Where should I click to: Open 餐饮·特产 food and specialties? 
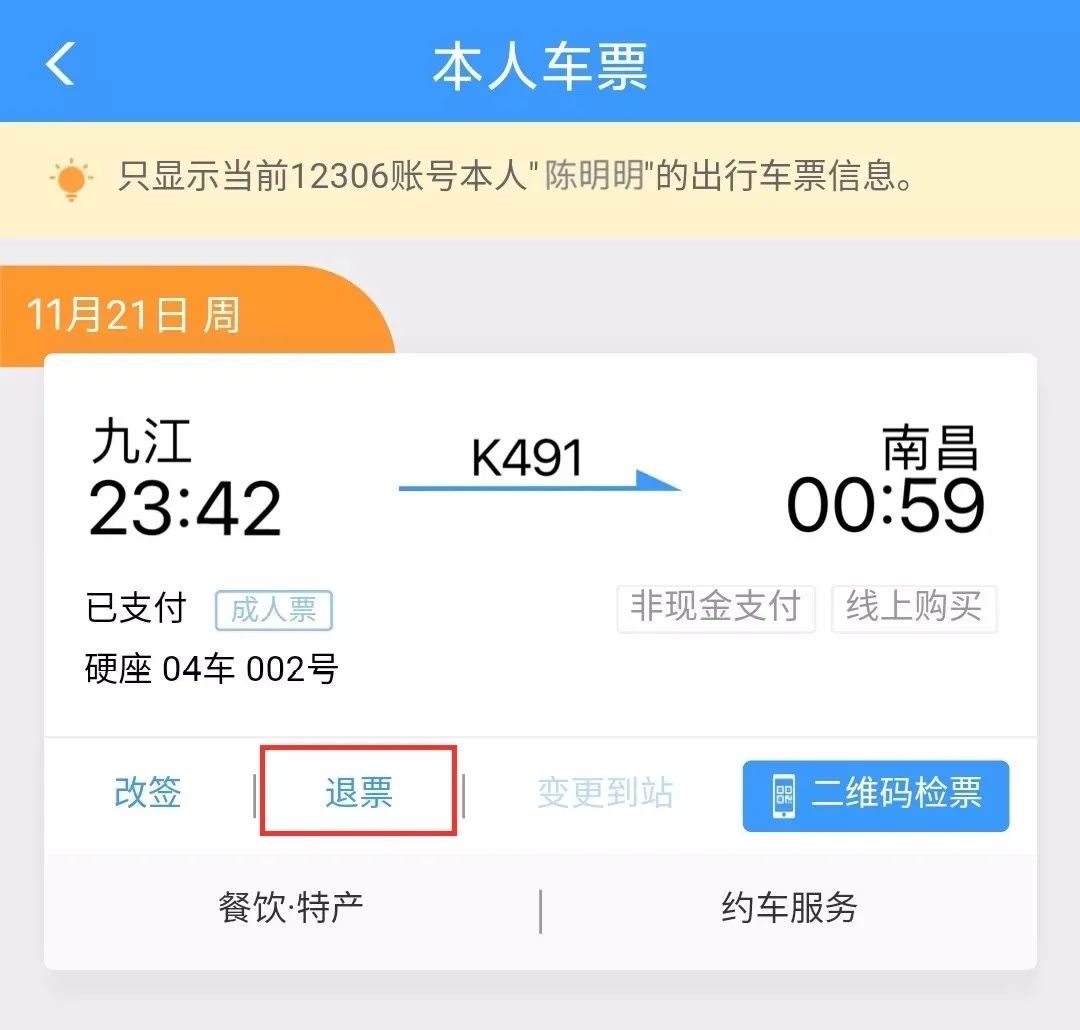click(x=291, y=907)
